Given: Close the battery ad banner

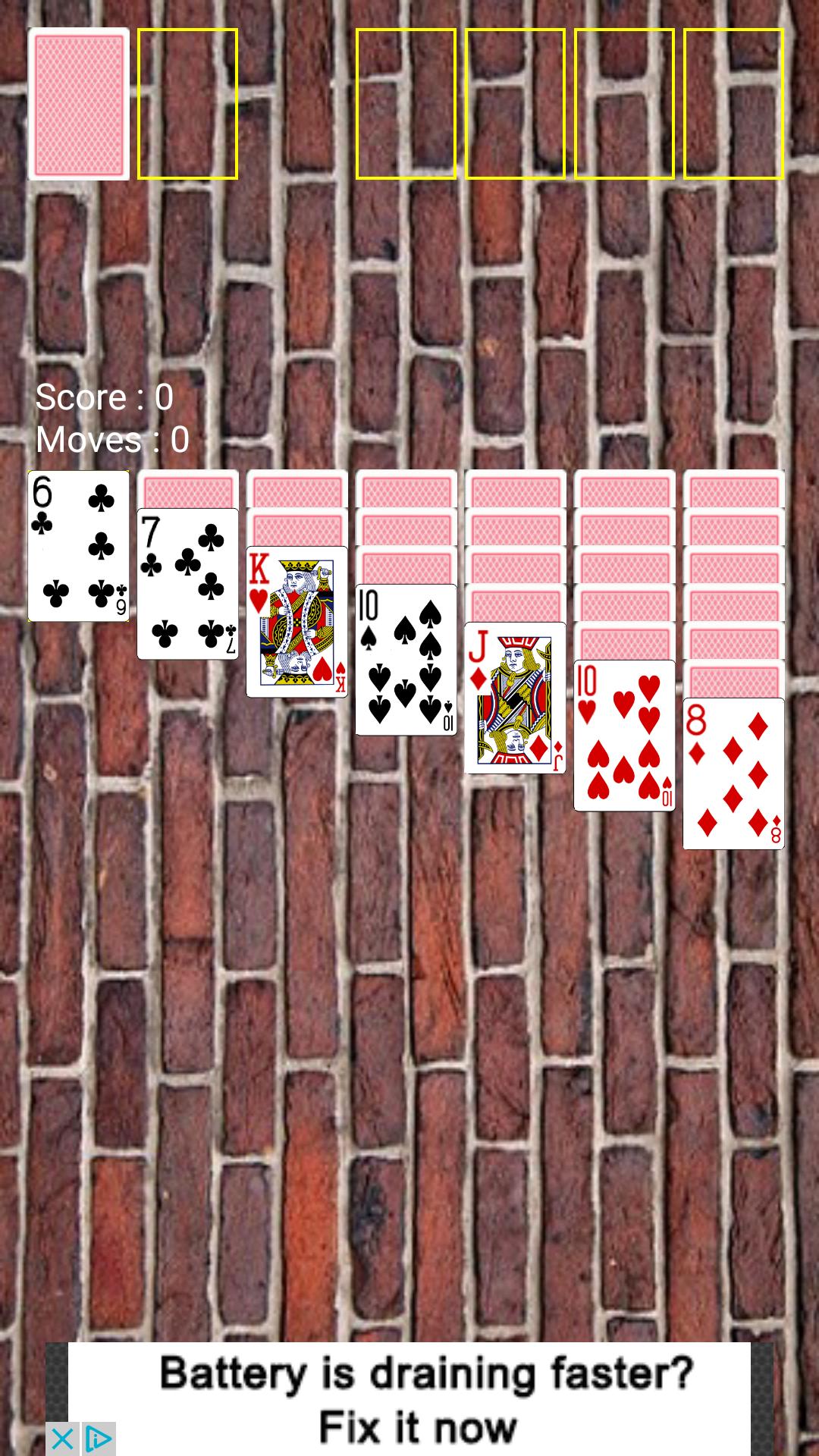Looking at the screenshot, I should click(62, 1439).
